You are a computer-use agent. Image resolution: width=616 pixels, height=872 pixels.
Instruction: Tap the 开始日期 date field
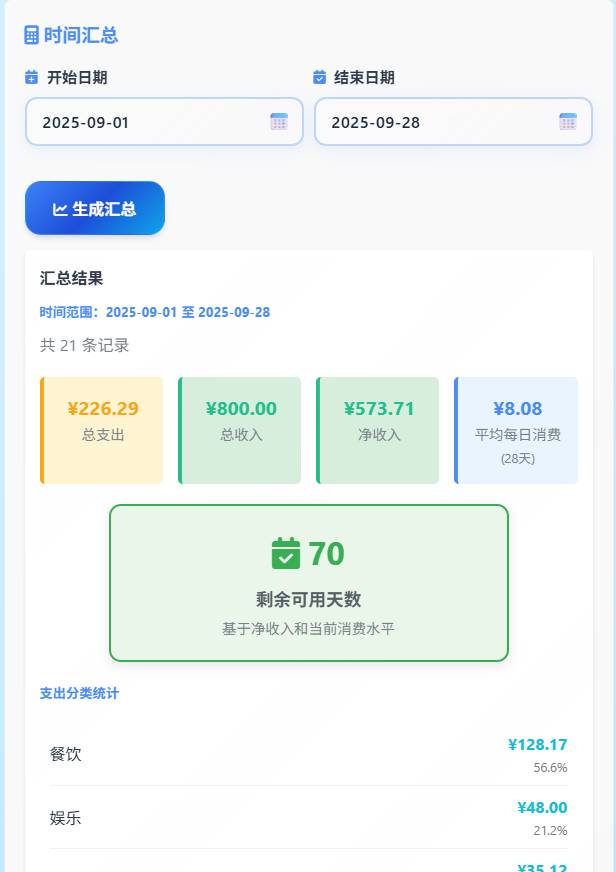click(150, 122)
